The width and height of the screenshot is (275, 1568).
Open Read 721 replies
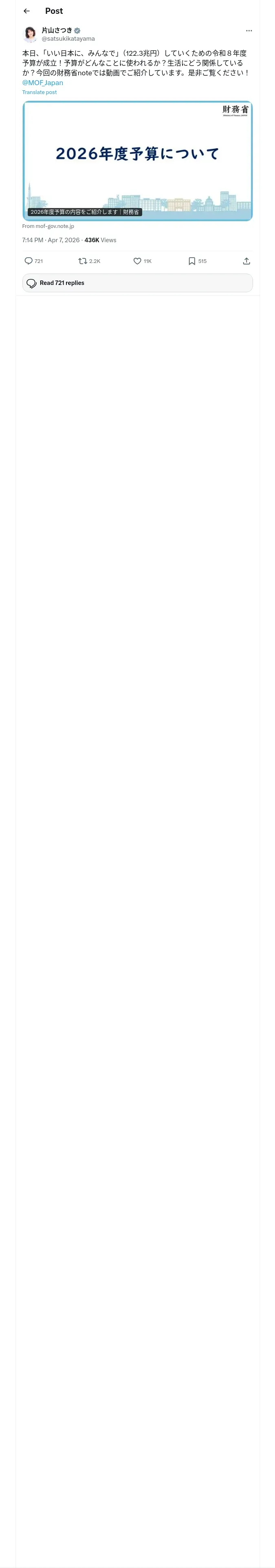point(137,283)
